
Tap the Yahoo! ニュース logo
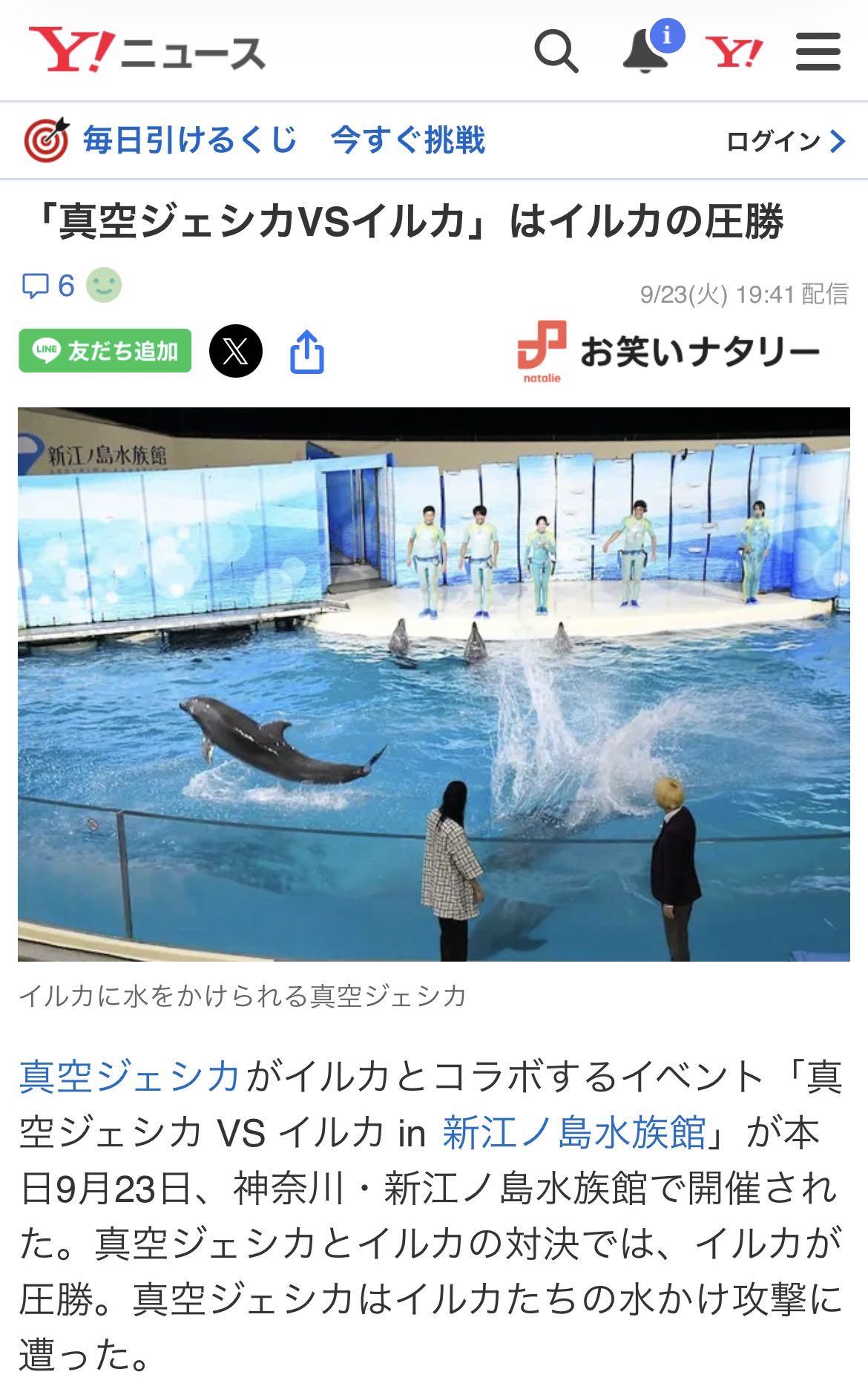tap(147, 50)
